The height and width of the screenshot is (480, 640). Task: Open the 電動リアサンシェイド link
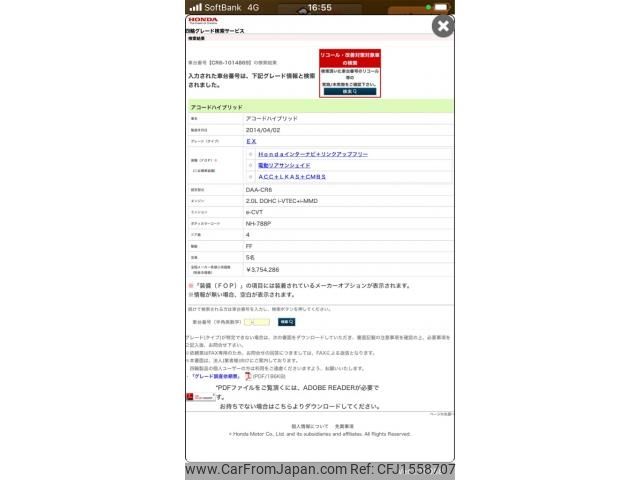(284, 165)
